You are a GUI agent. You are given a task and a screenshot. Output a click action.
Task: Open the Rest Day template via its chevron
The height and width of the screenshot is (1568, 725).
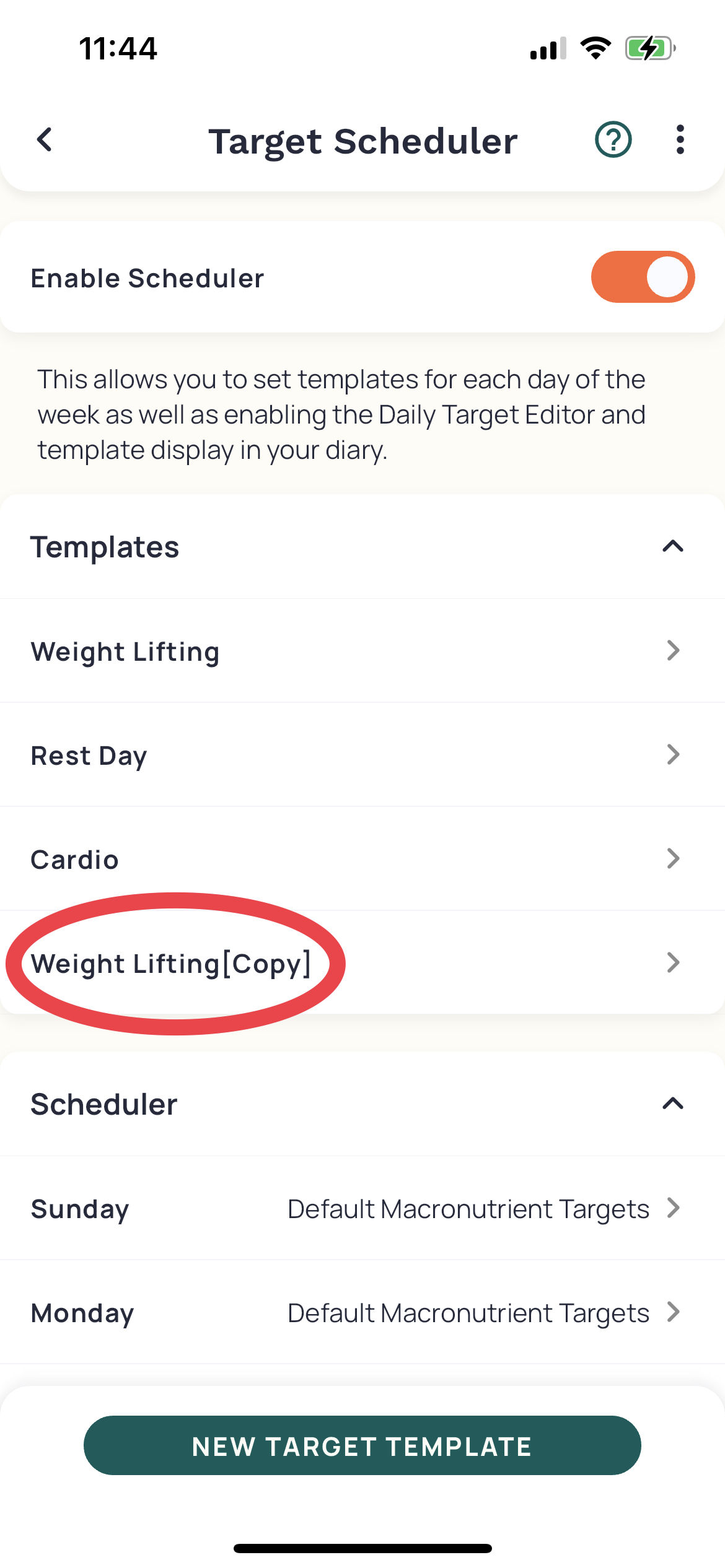(673, 754)
